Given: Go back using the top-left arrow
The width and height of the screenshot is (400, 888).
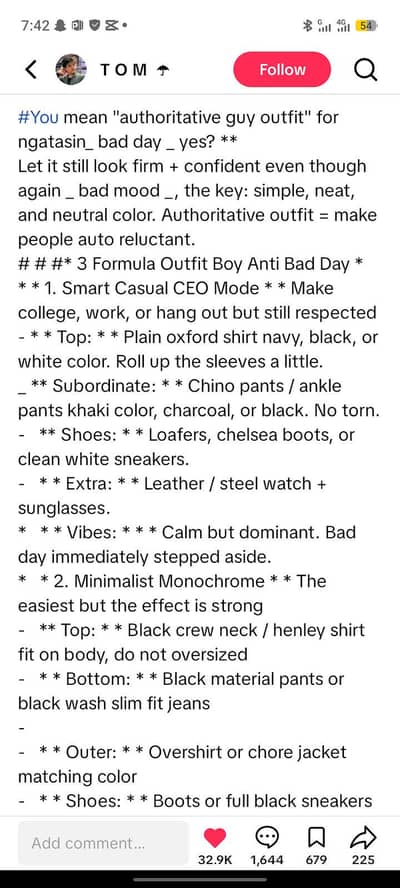Looking at the screenshot, I should click(32, 70).
